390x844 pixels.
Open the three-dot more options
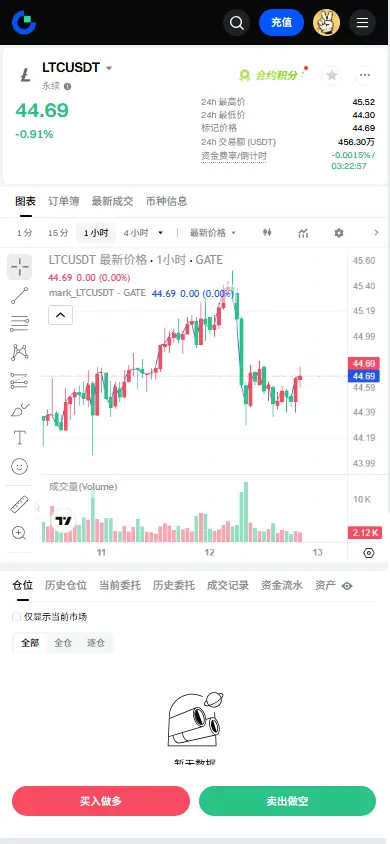(x=365, y=75)
